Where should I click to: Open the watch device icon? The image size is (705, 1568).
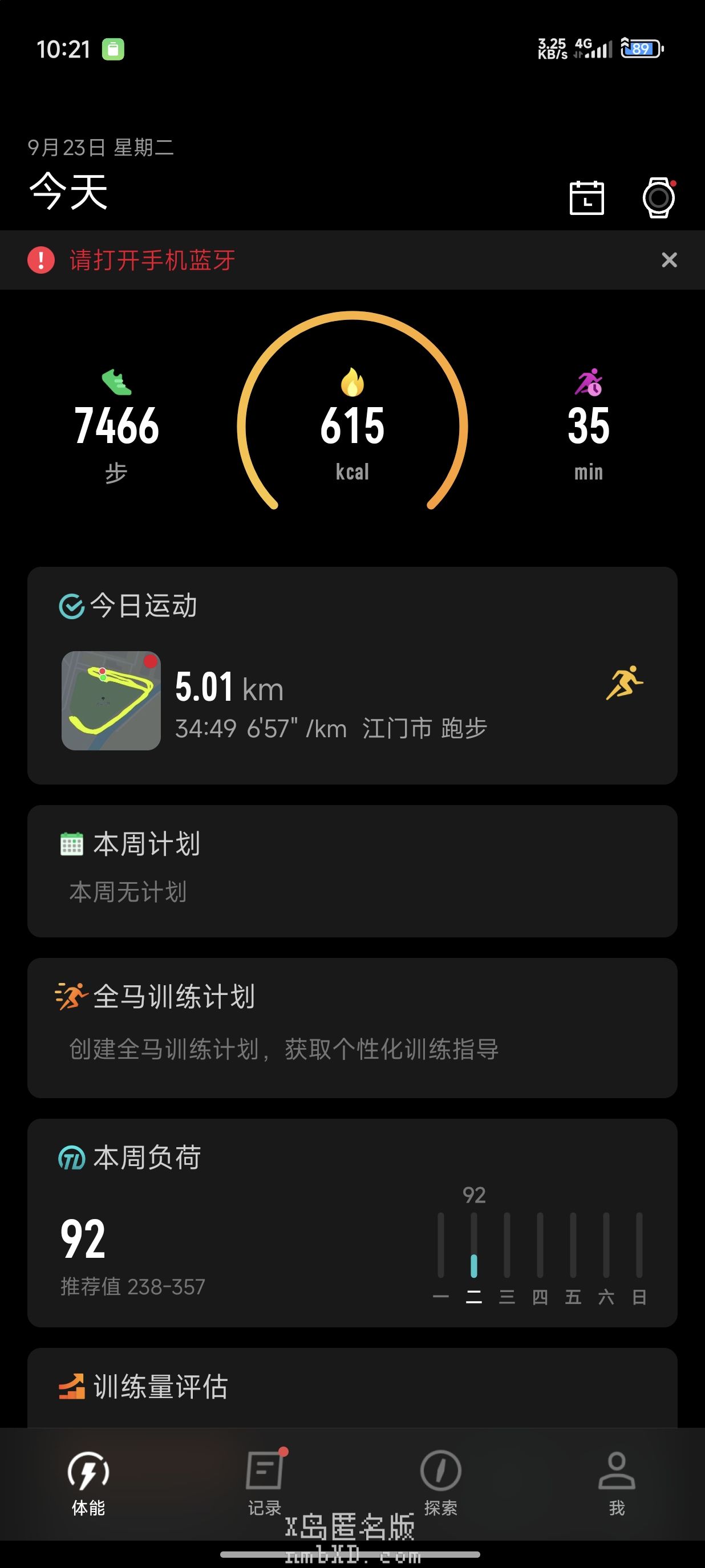pyautogui.click(x=659, y=198)
